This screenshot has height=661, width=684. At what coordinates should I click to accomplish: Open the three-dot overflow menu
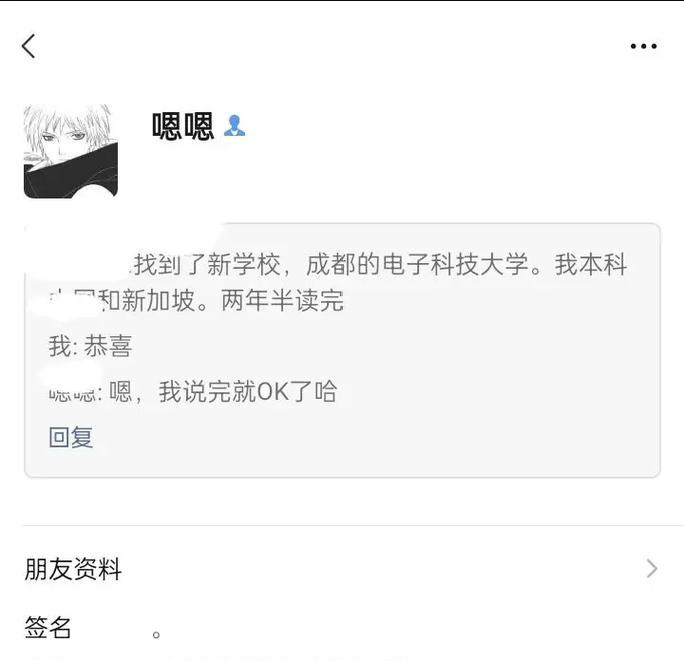click(x=643, y=46)
